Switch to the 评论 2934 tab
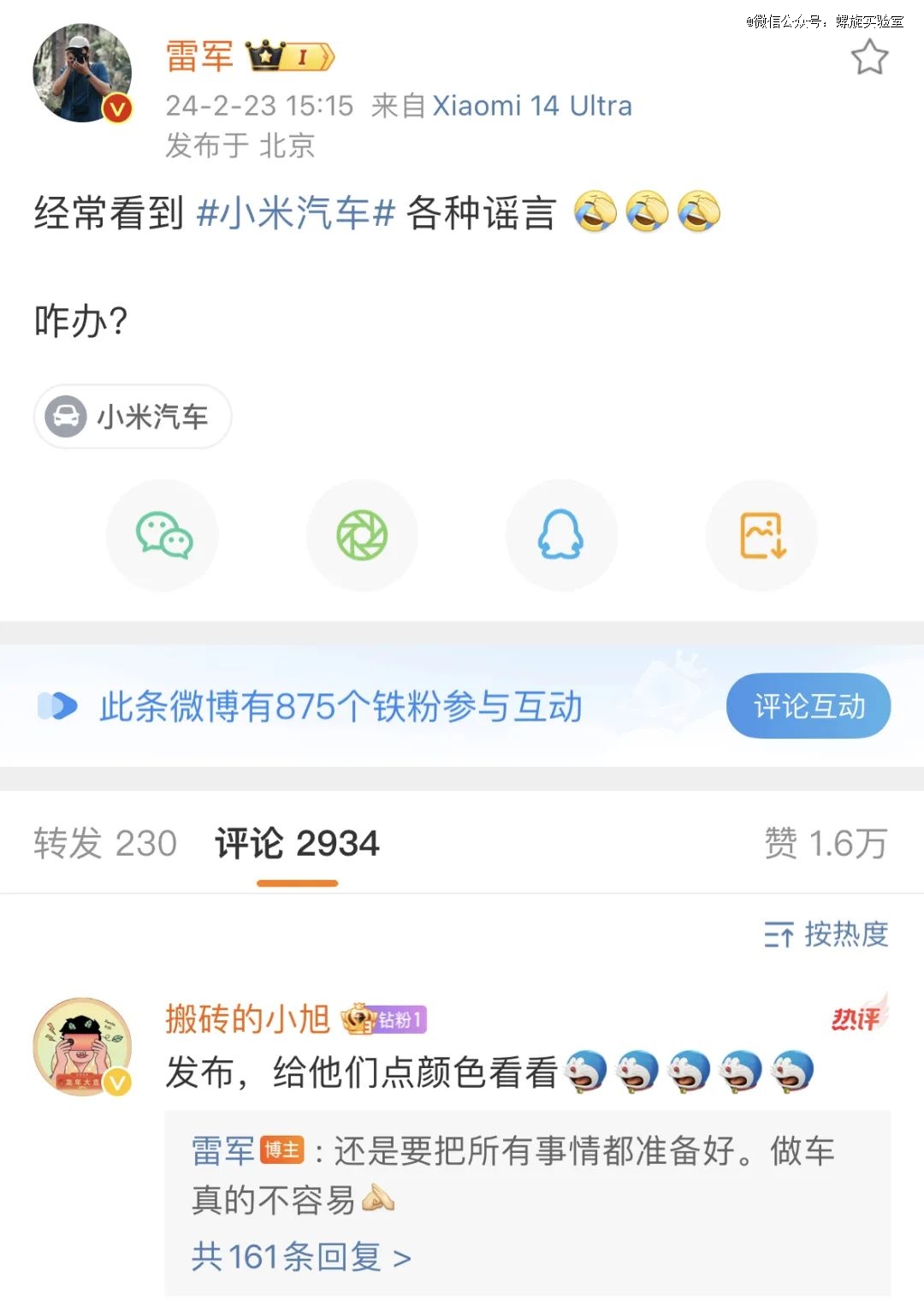The width and height of the screenshot is (924, 1312). [x=297, y=844]
